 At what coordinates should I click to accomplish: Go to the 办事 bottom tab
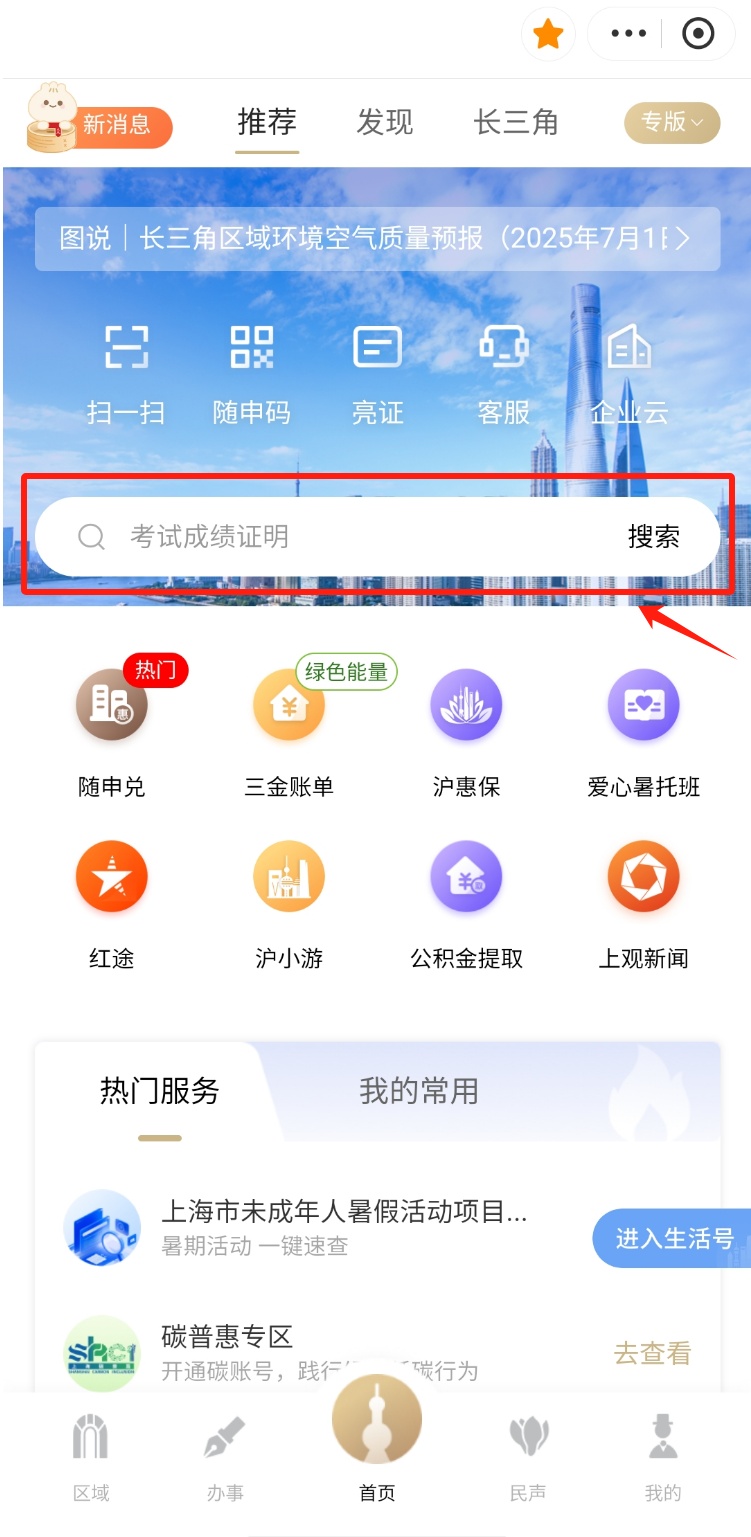click(225, 1461)
